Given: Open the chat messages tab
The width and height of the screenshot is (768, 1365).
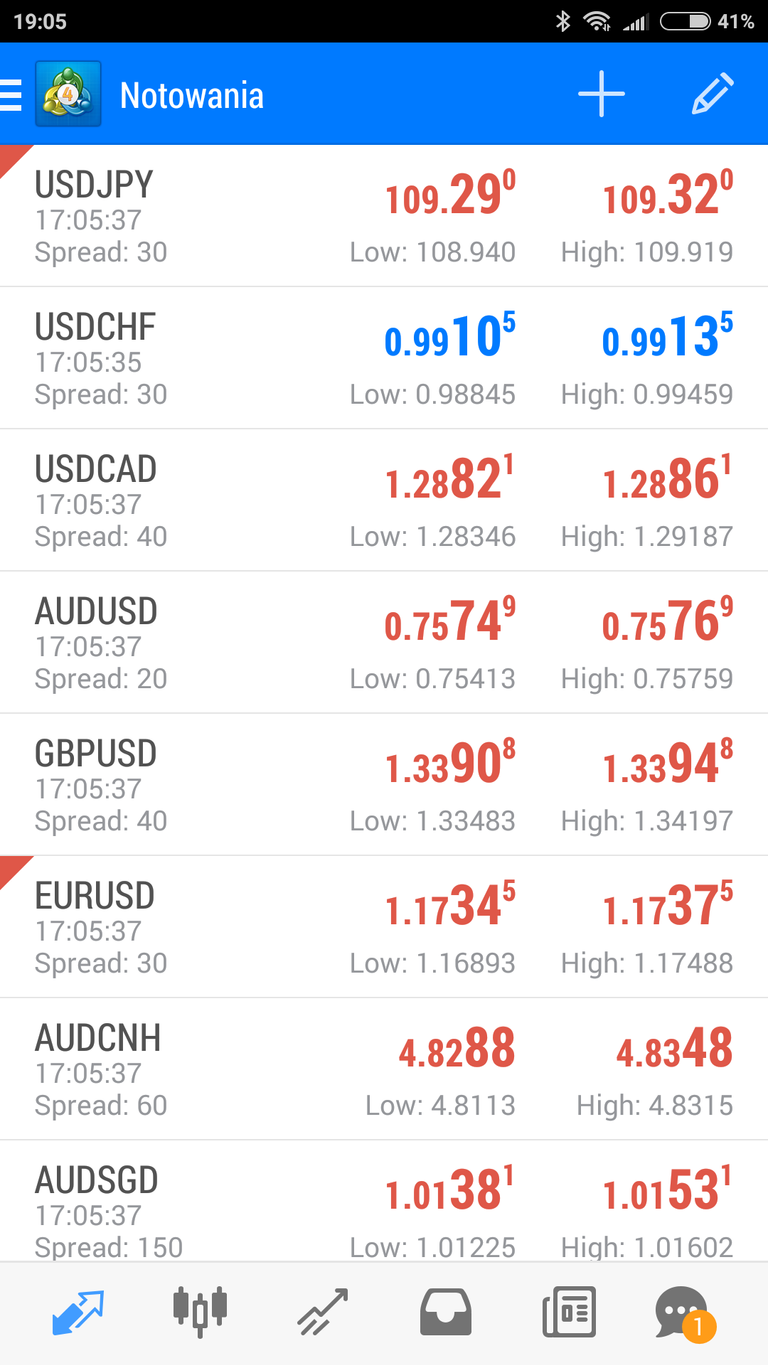Looking at the screenshot, I should click(x=684, y=1312).
